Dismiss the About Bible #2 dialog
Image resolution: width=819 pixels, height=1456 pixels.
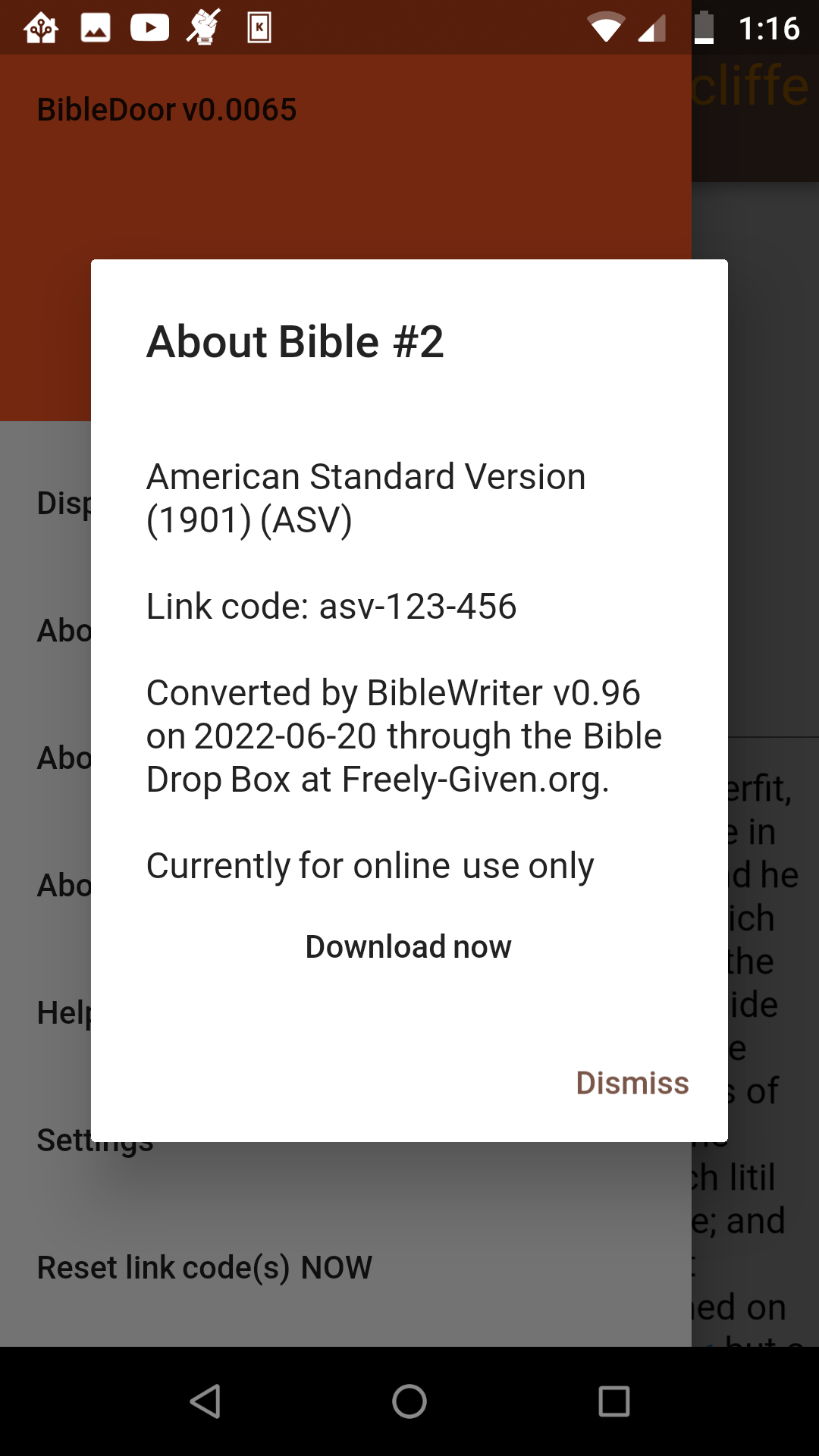coord(632,1083)
